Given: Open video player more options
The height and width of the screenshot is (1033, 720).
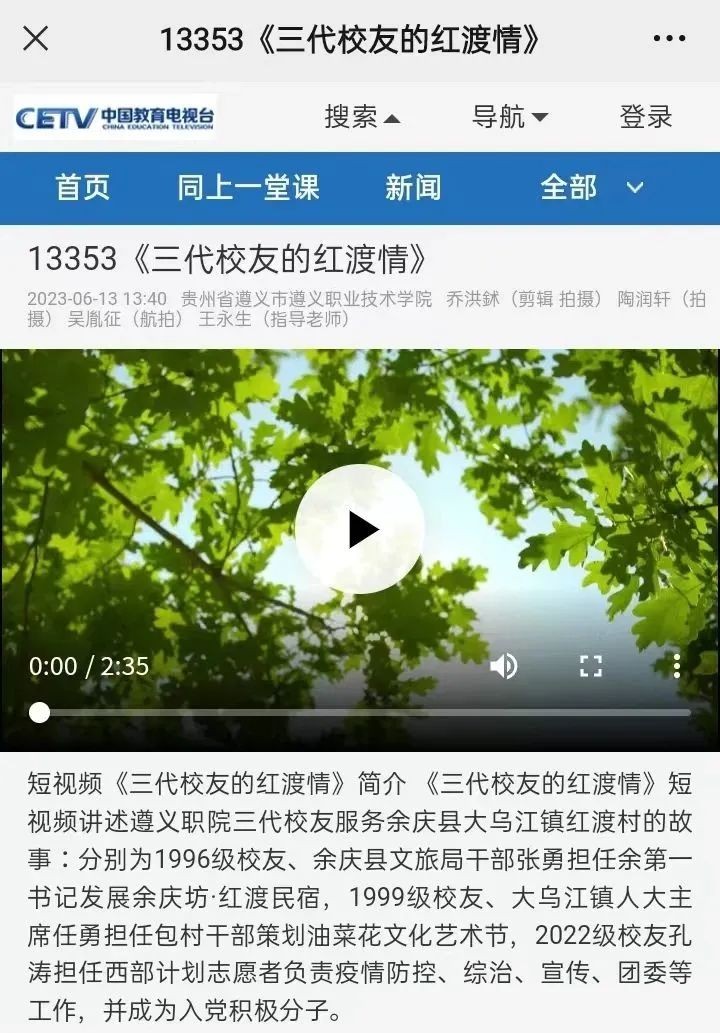Looking at the screenshot, I should click(676, 666).
